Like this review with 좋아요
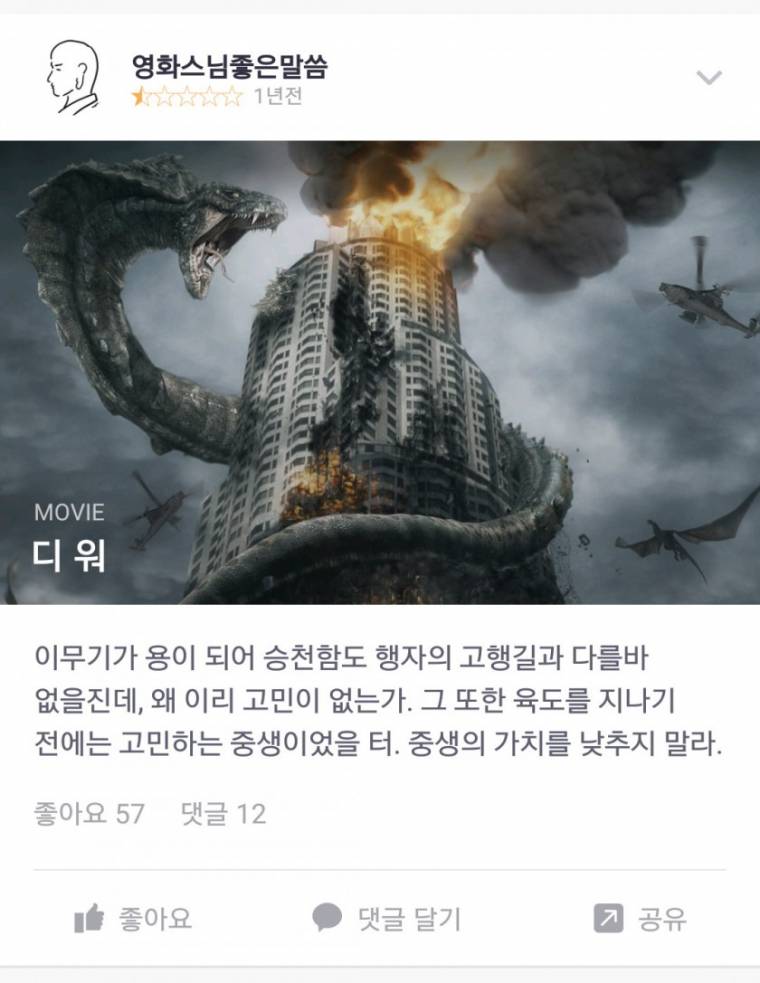 point(133,918)
